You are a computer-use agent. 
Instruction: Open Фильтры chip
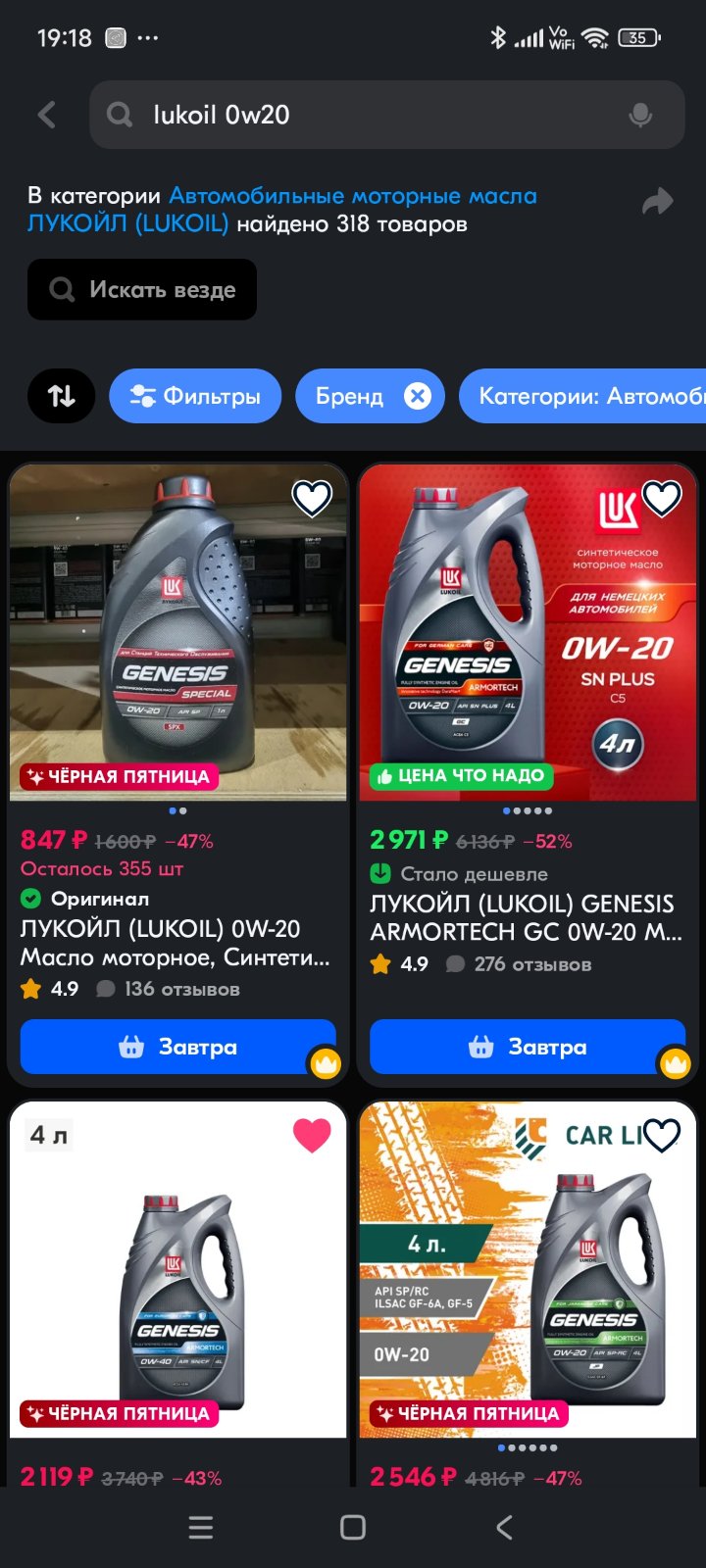pos(195,396)
